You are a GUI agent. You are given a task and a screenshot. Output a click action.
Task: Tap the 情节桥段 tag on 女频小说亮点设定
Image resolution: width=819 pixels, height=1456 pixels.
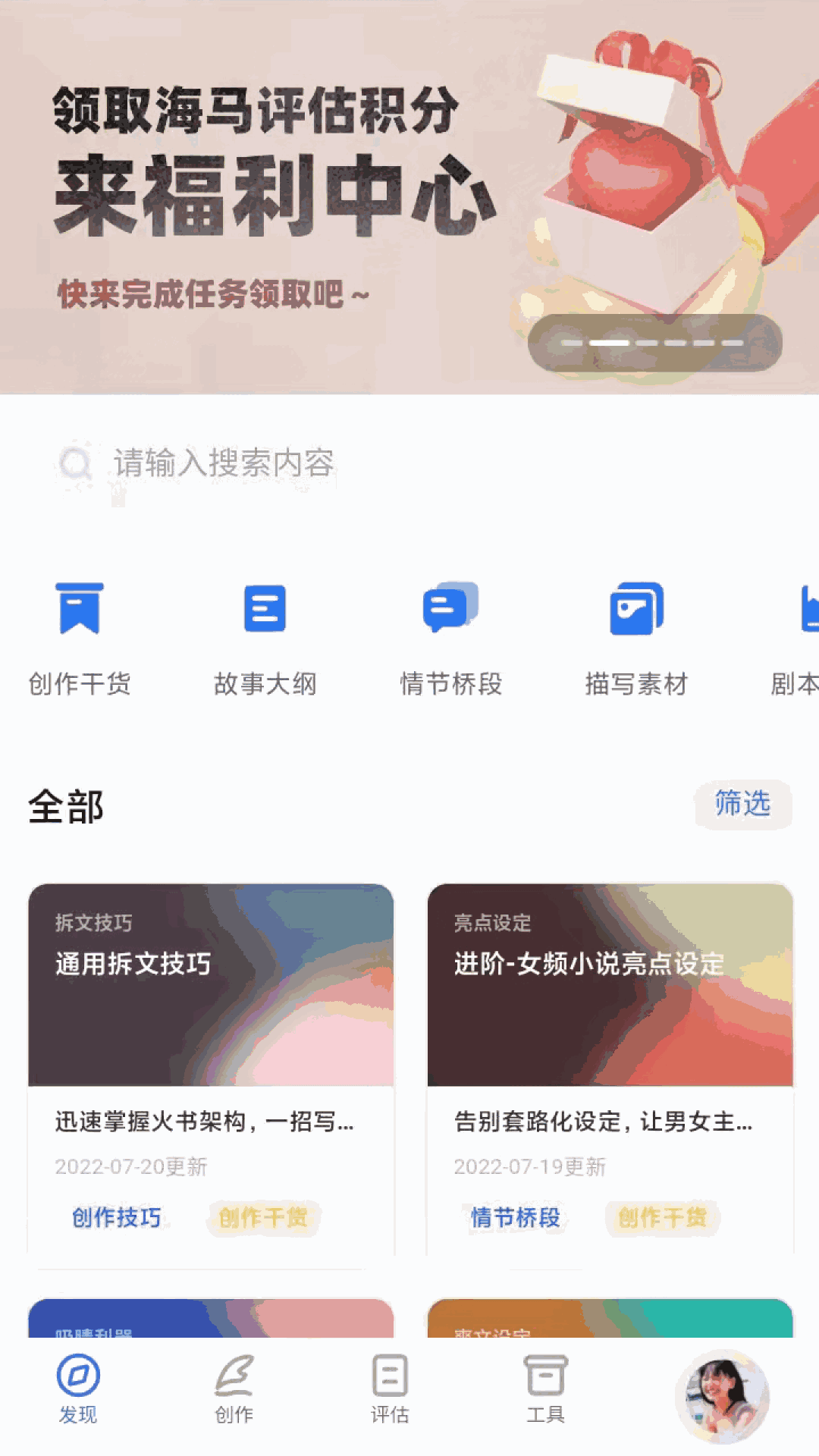click(x=516, y=1218)
